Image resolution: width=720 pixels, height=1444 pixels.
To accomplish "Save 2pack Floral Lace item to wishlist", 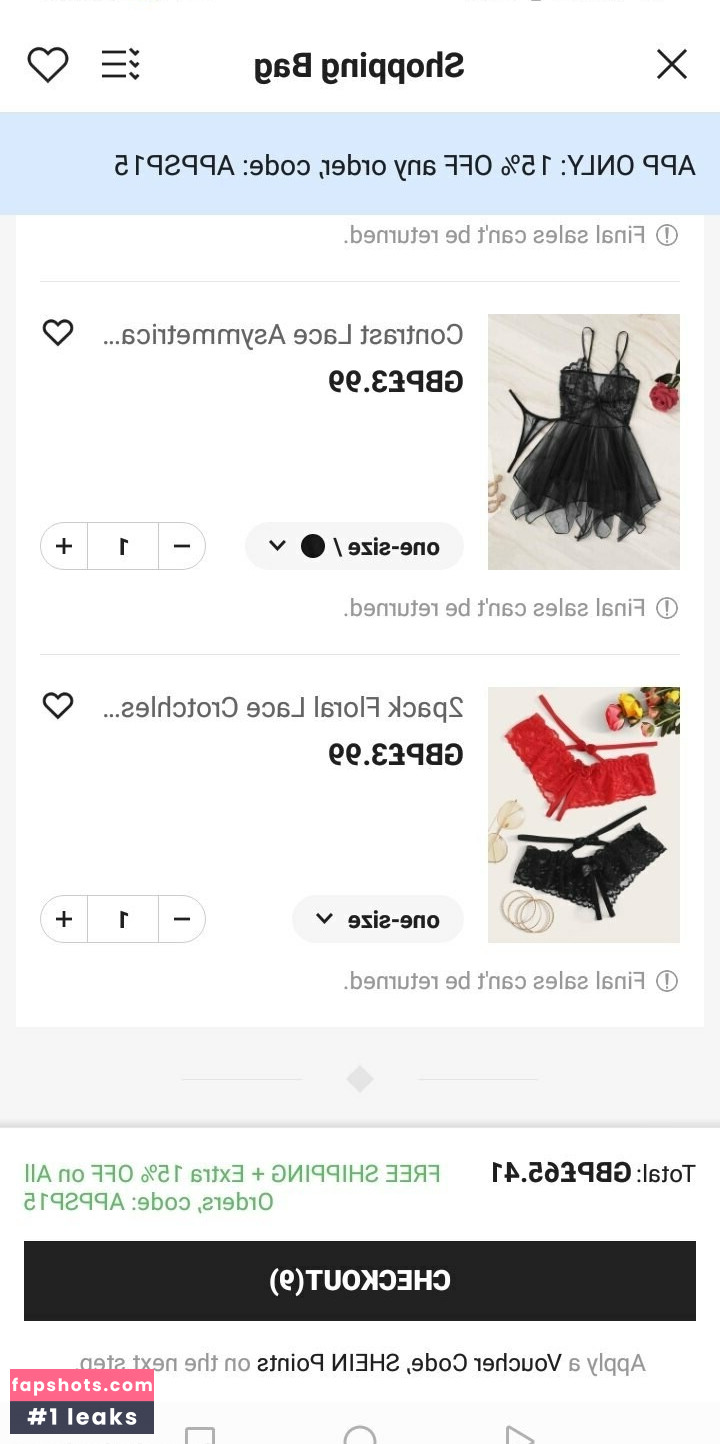I will point(58,706).
